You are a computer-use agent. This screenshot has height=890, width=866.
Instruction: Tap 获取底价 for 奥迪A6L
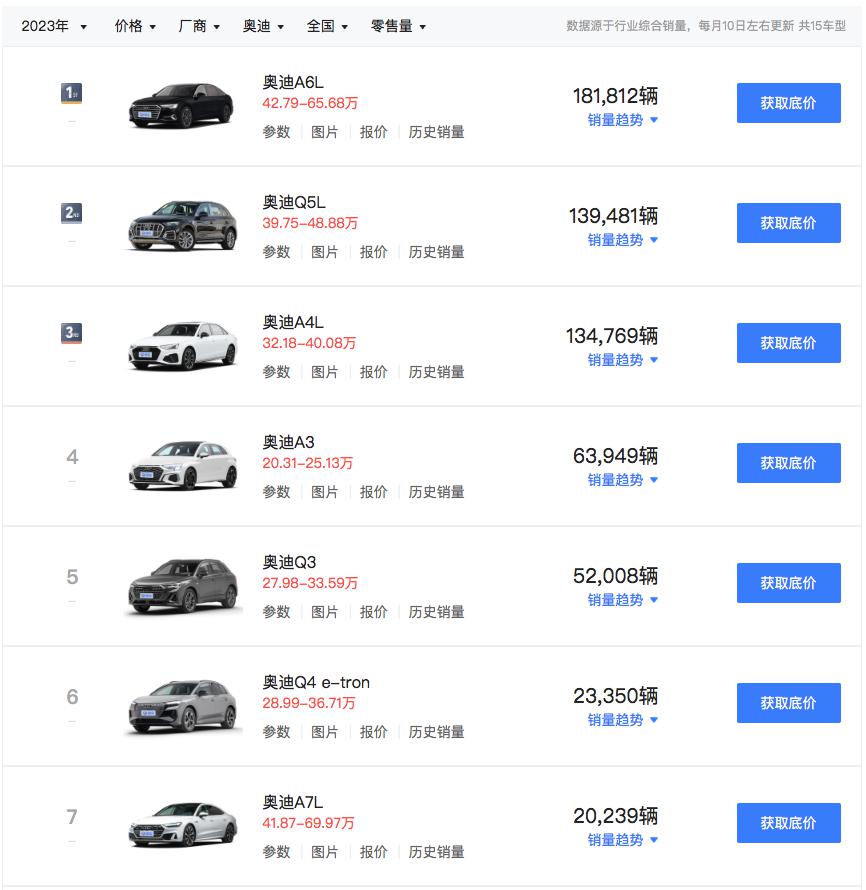coord(788,103)
